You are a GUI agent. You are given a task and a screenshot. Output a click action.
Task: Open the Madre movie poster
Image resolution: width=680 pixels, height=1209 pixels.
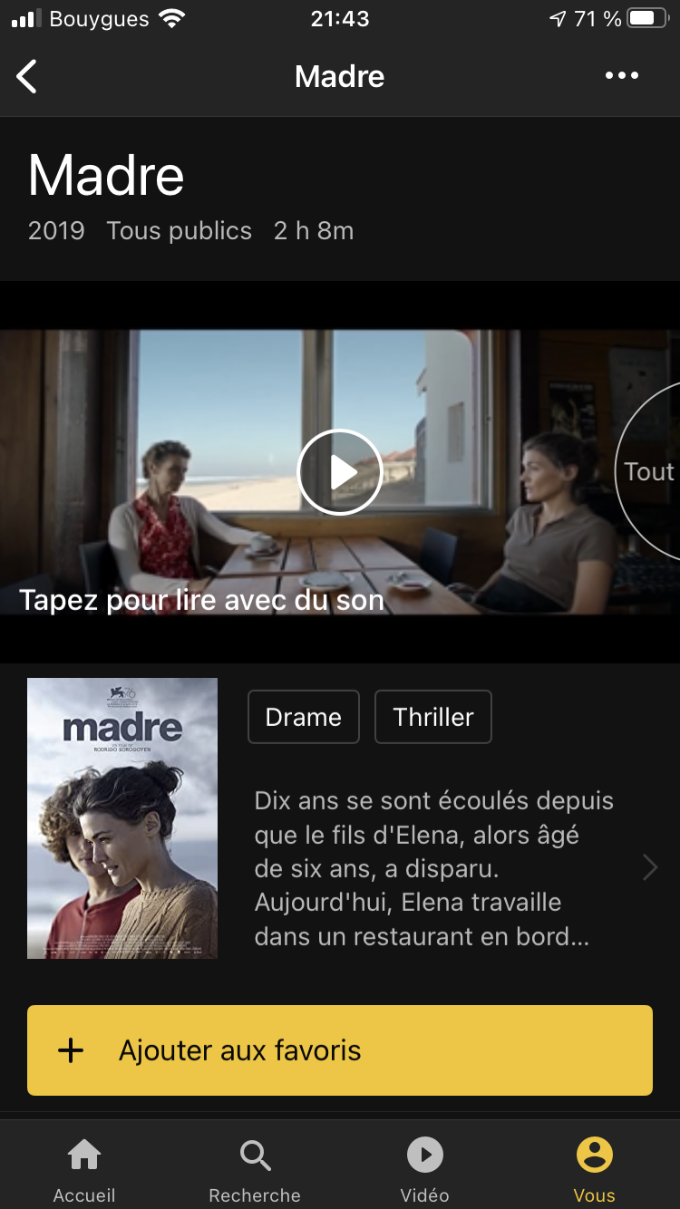click(122, 818)
